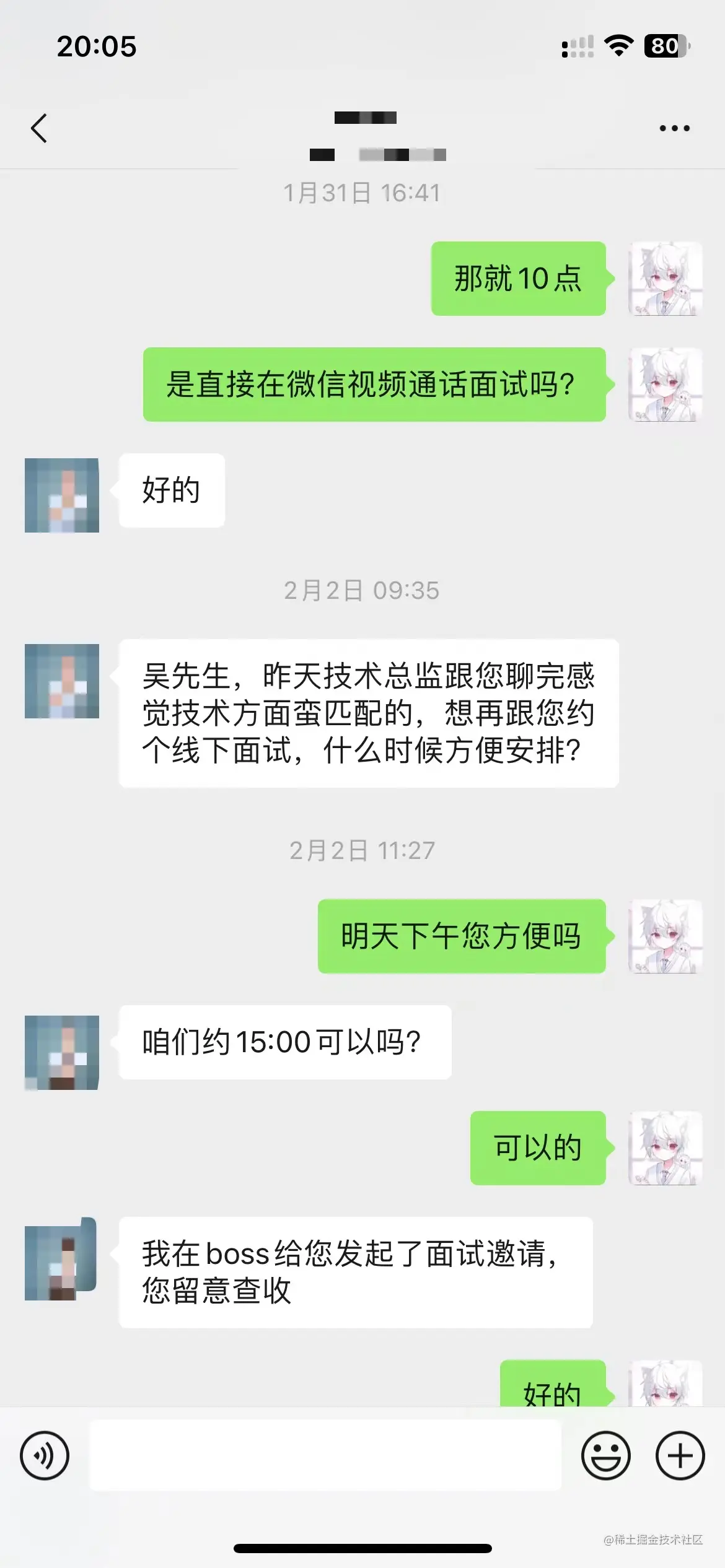725x1568 pixels.
Task: Focus the message text field
Action: click(x=325, y=1455)
